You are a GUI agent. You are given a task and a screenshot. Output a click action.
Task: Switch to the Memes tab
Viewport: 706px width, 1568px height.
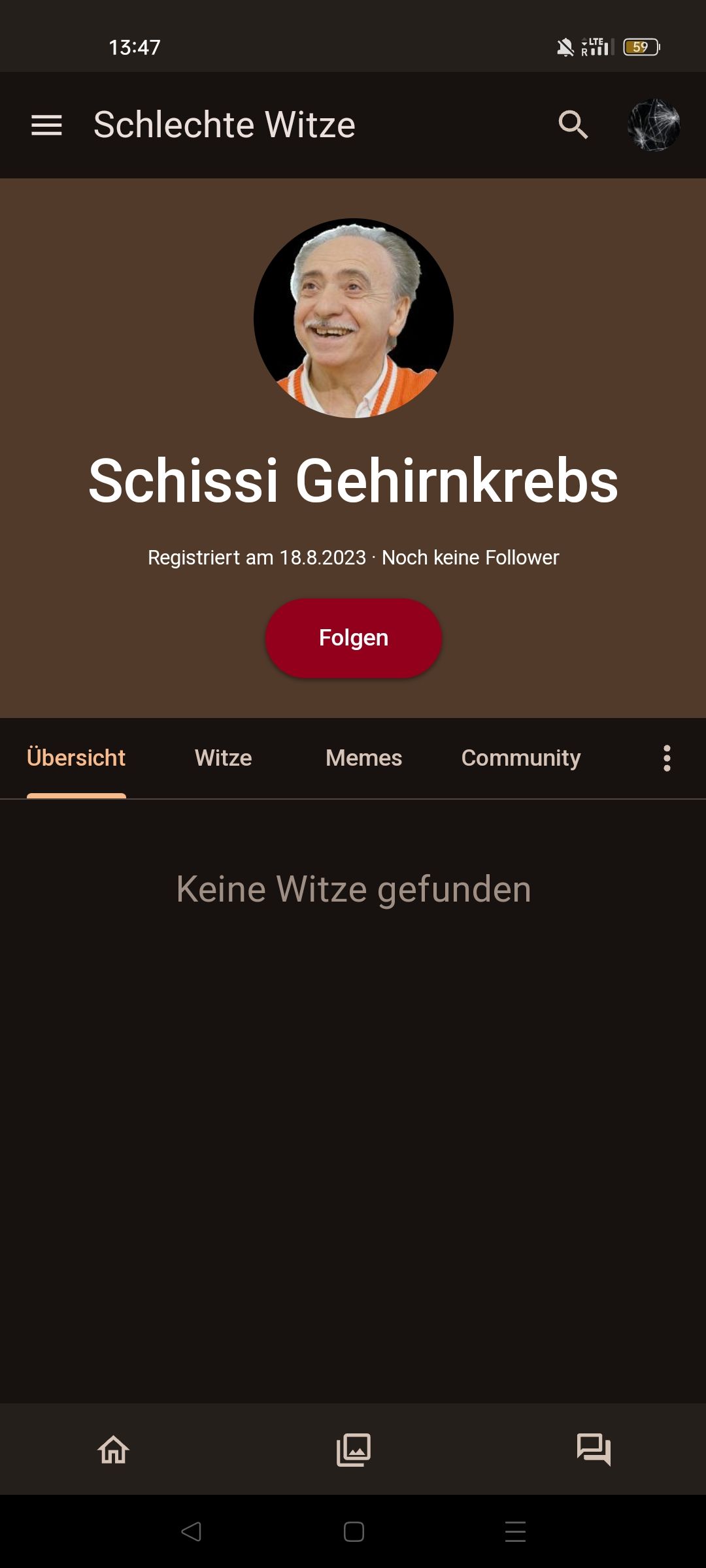pos(363,758)
